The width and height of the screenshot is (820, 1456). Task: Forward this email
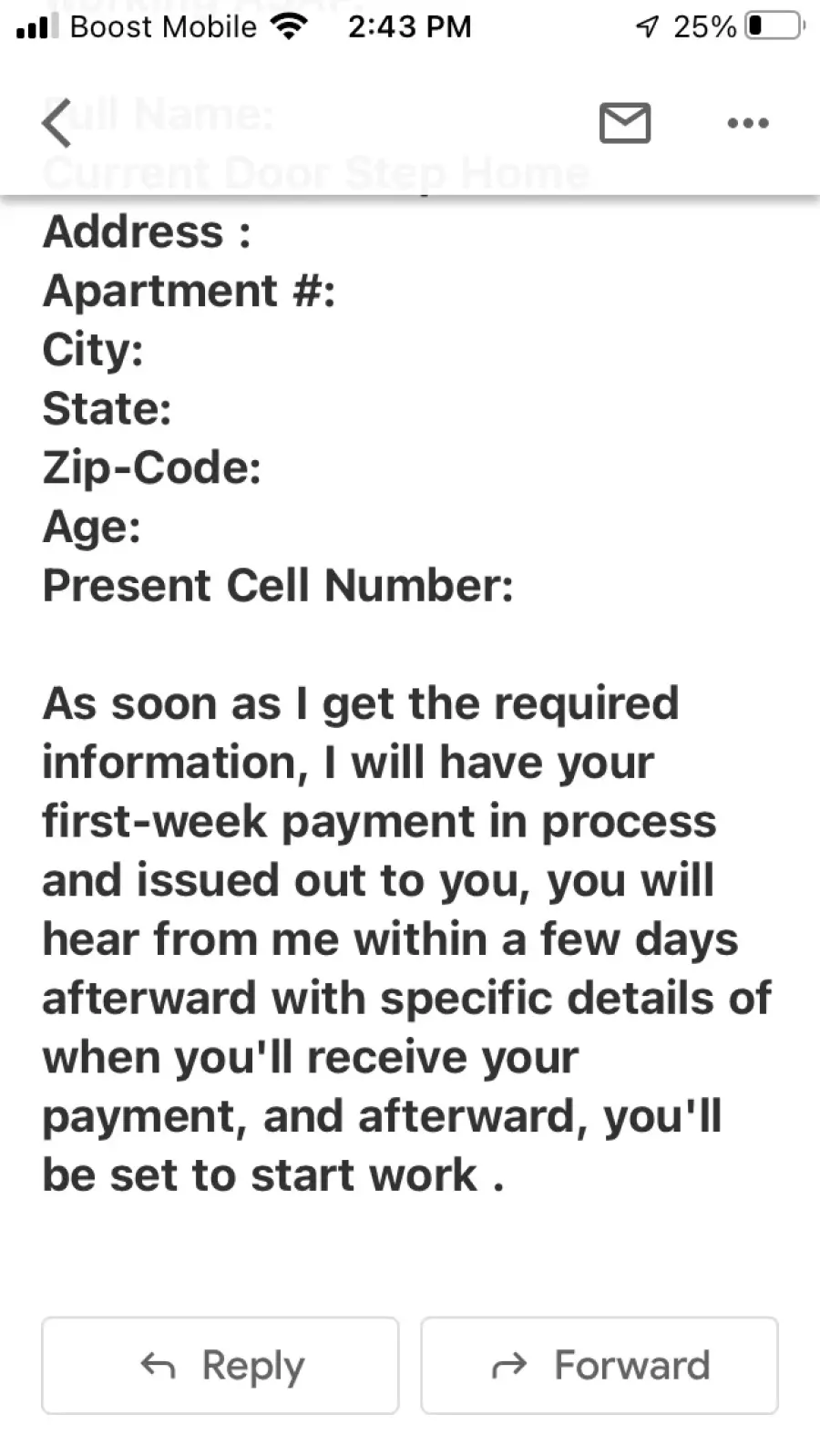[x=600, y=1365]
